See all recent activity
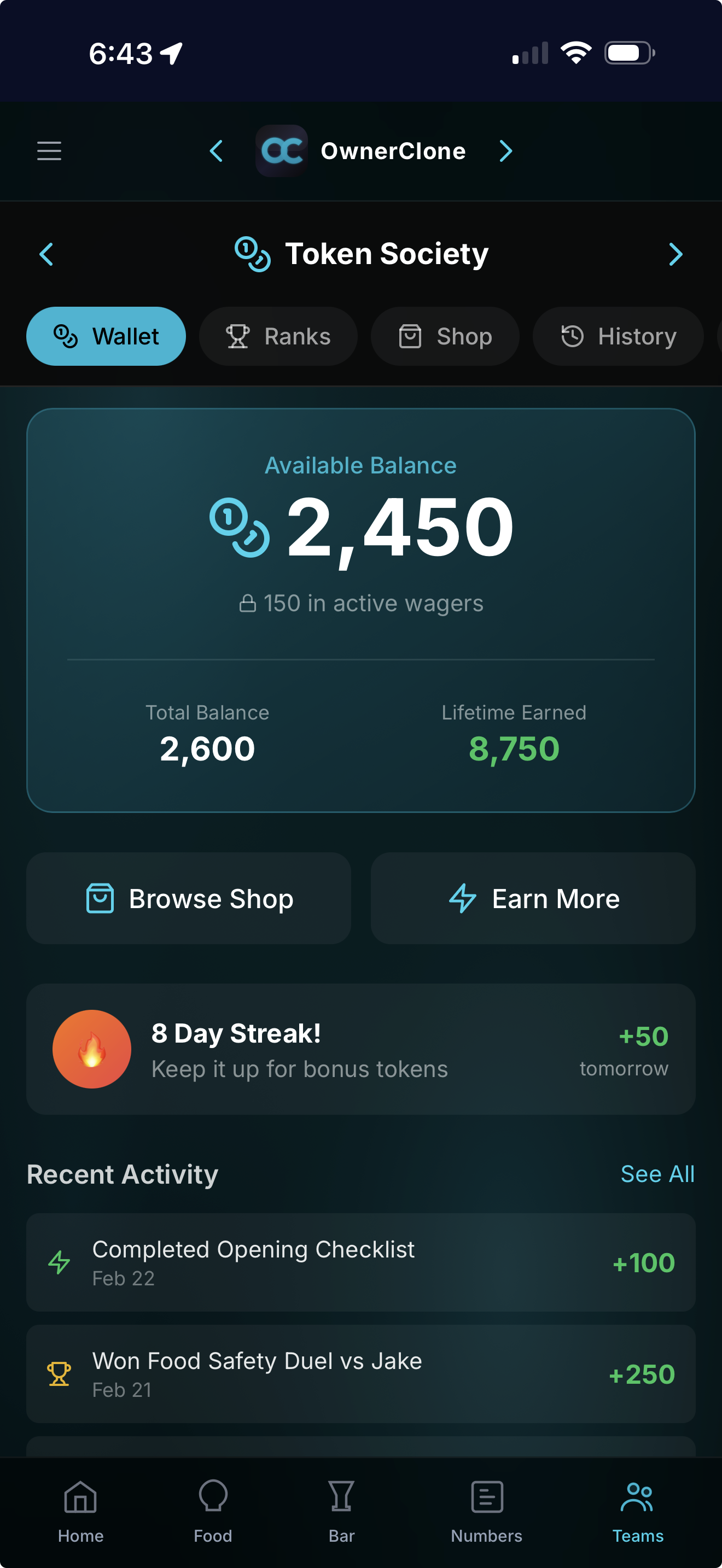The image size is (722, 1568). point(657,1174)
